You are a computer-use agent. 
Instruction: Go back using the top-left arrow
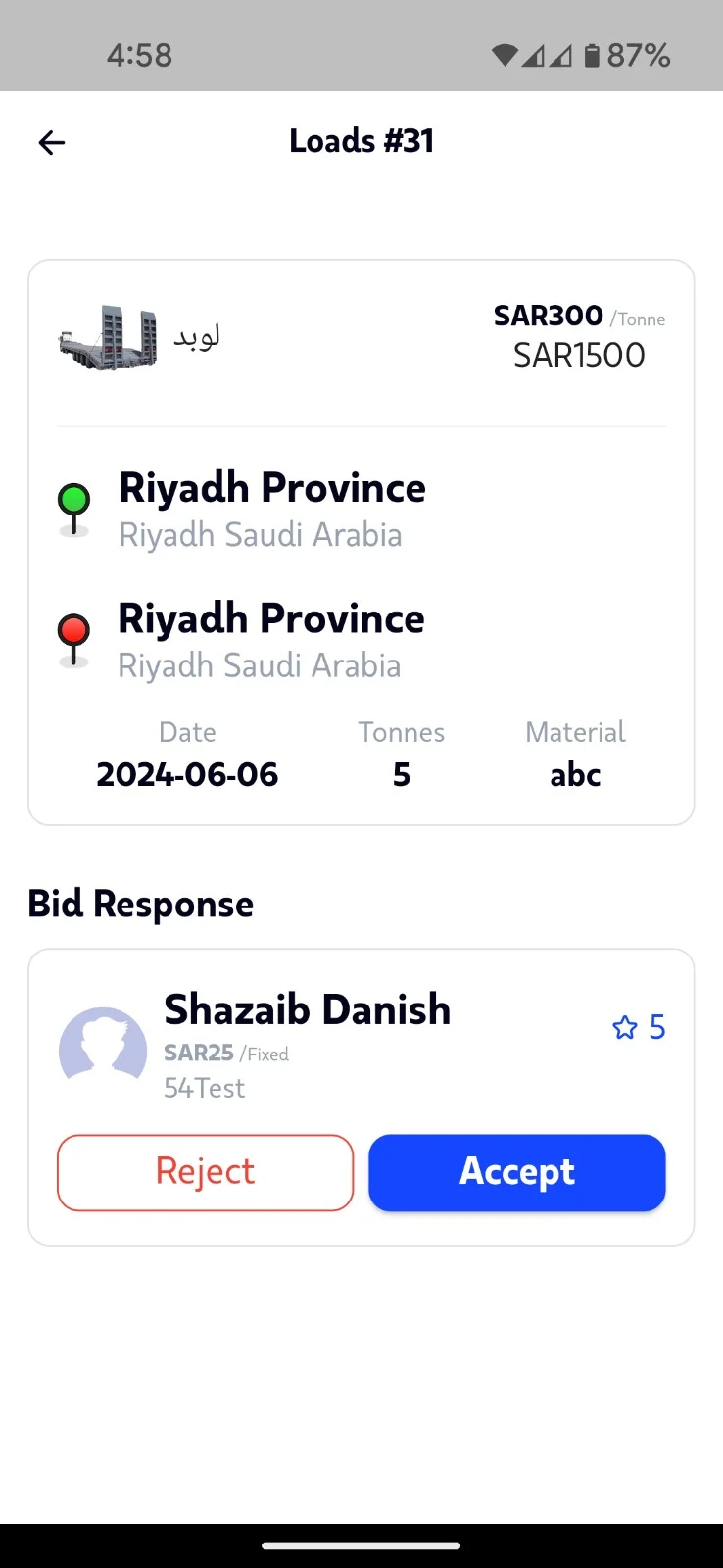click(52, 143)
